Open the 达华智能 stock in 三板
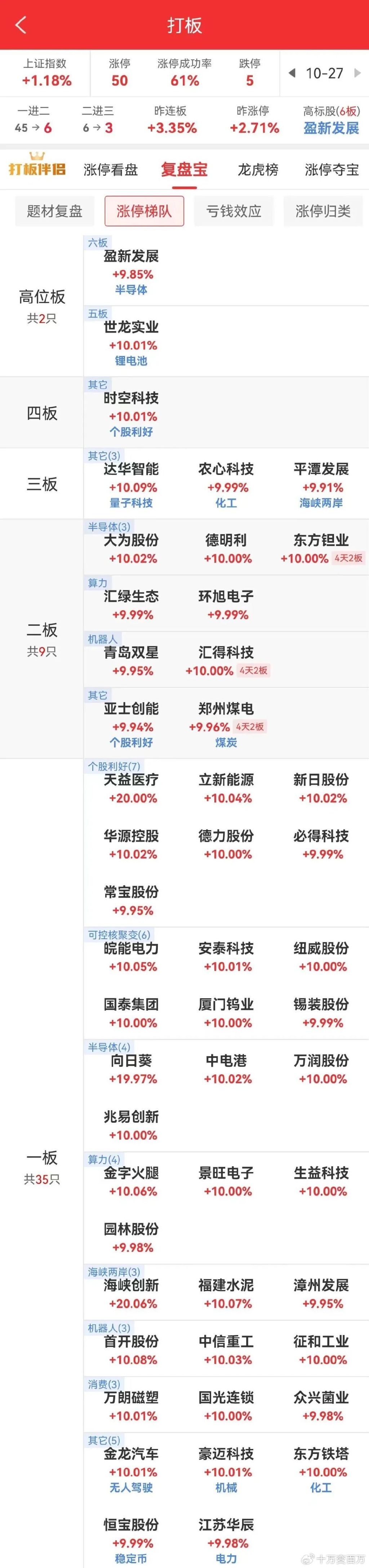This screenshot has width=369, height=1568. [131, 469]
